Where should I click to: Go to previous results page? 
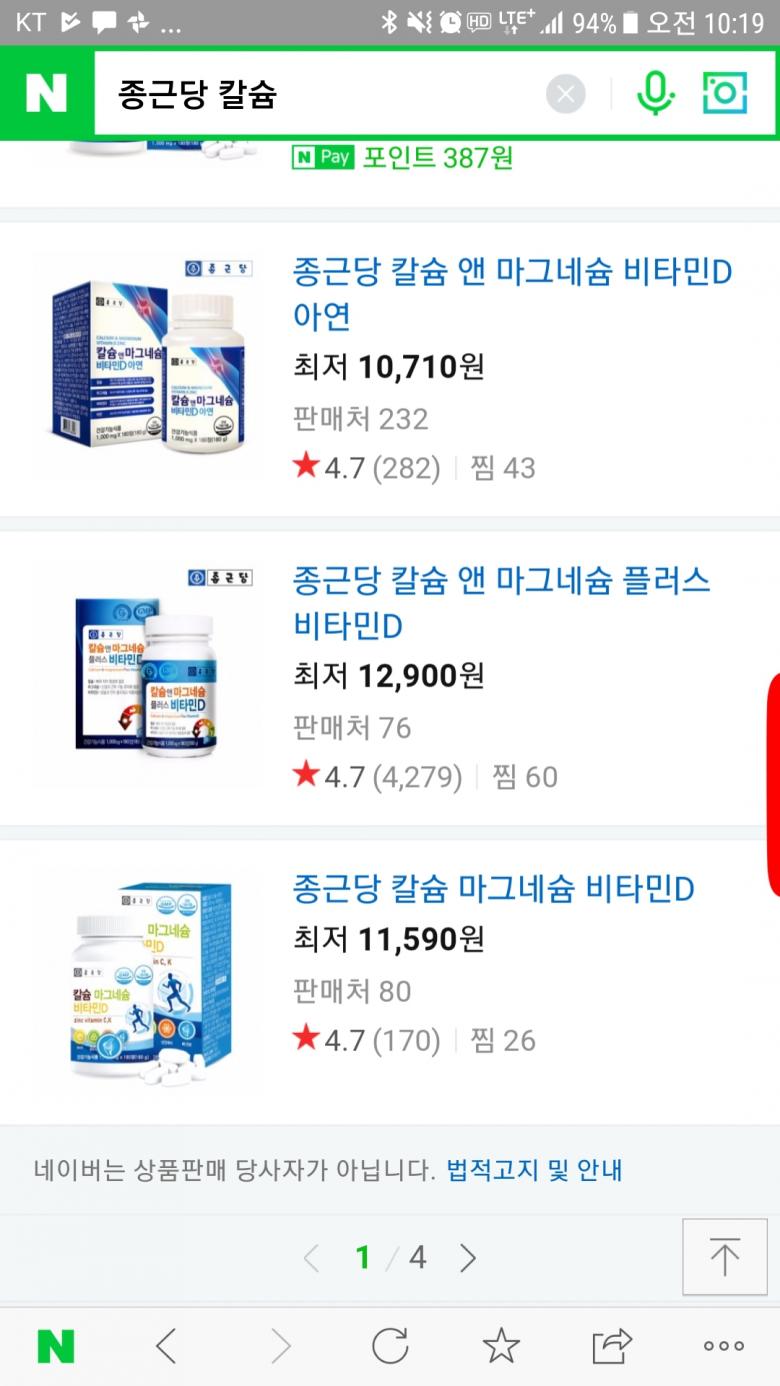point(311,1258)
